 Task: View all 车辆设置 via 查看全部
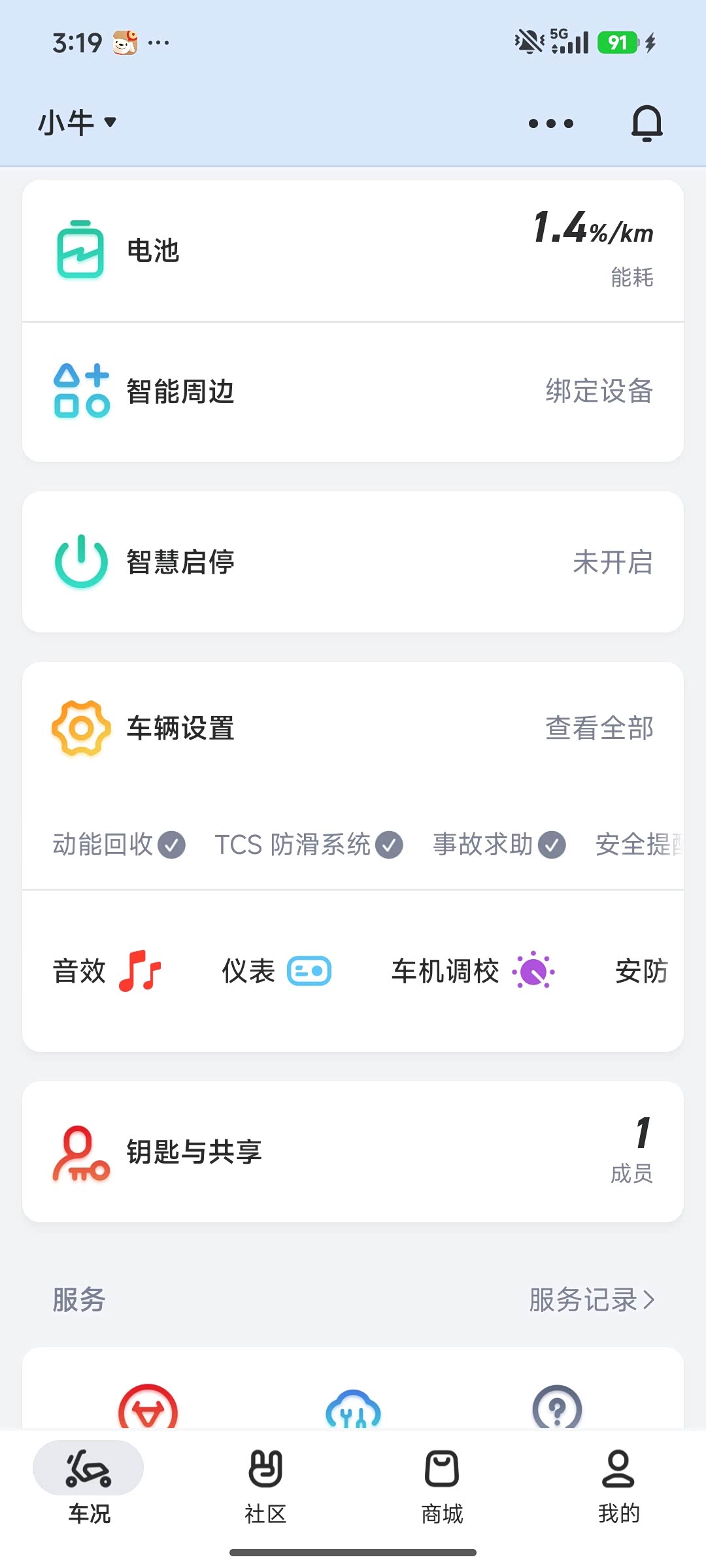(599, 728)
